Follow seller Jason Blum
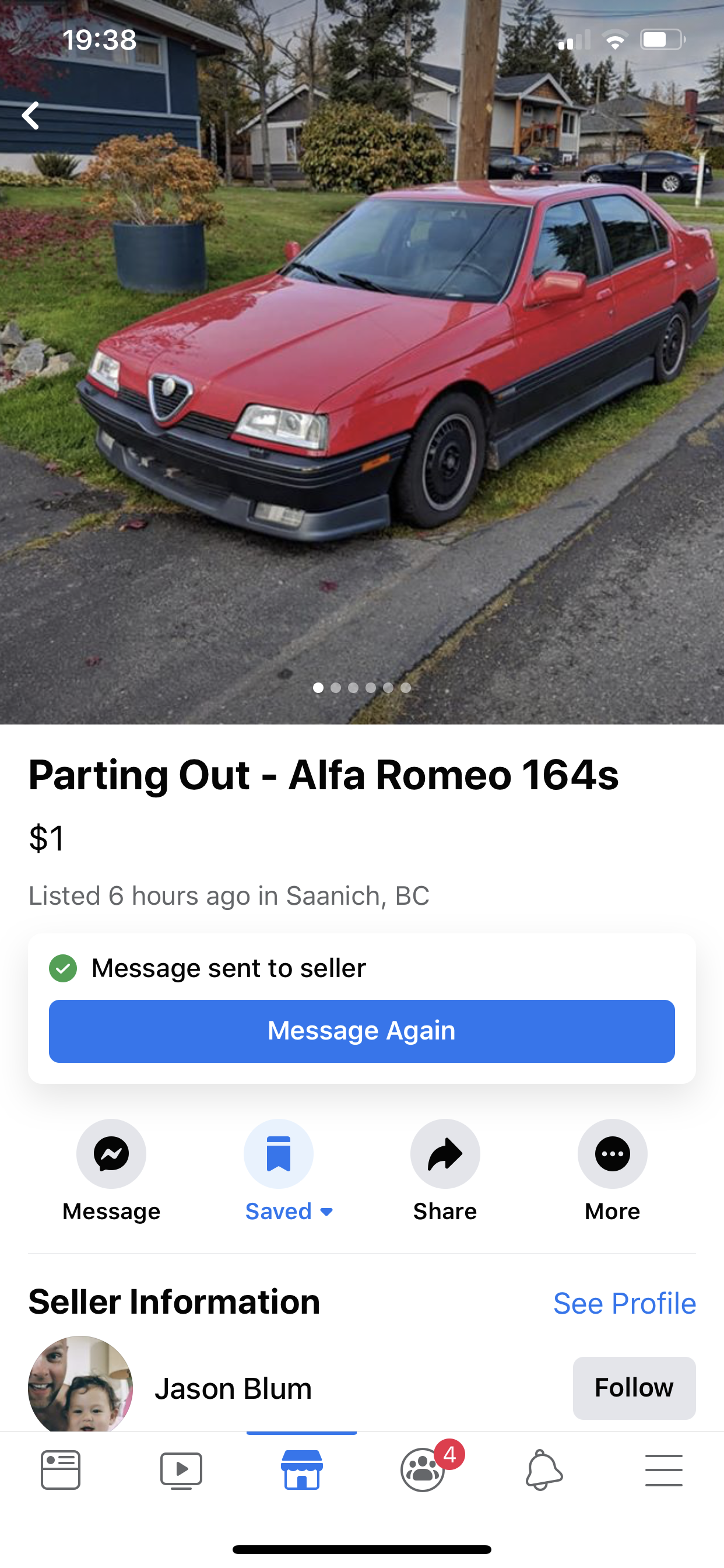 (x=634, y=1388)
